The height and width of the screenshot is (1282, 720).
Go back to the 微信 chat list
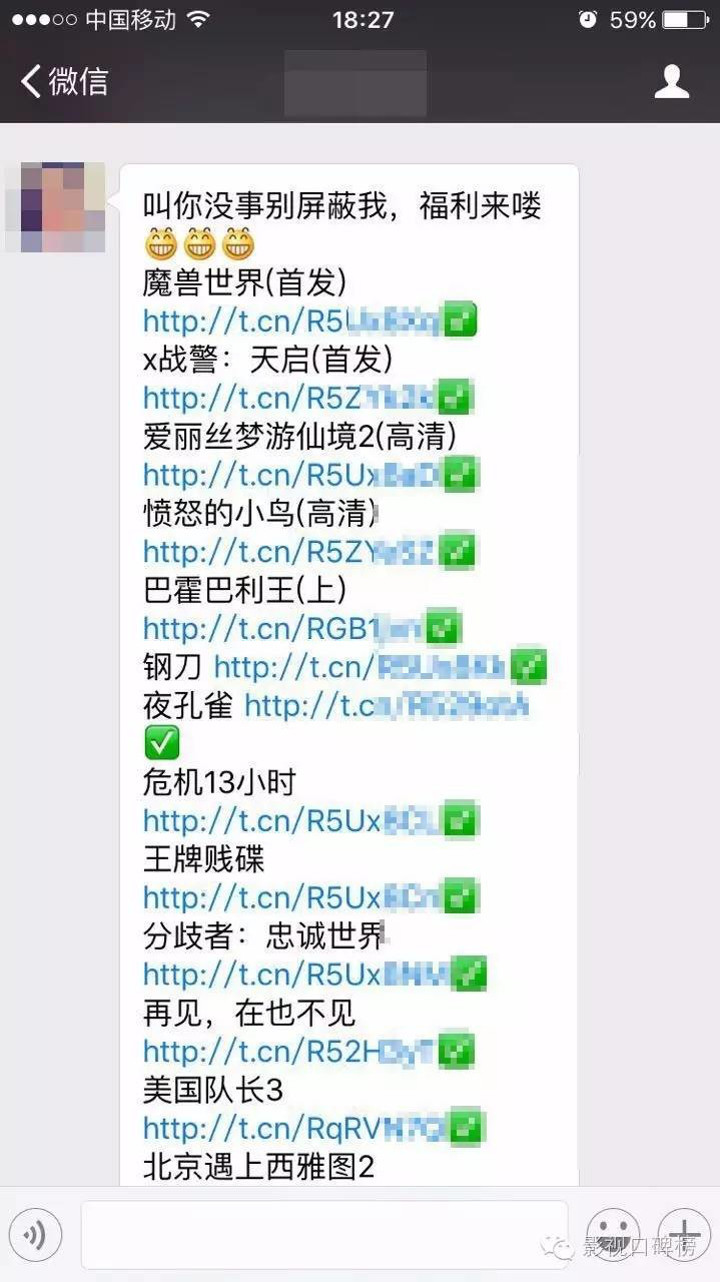pyautogui.click(x=64, y=81)
